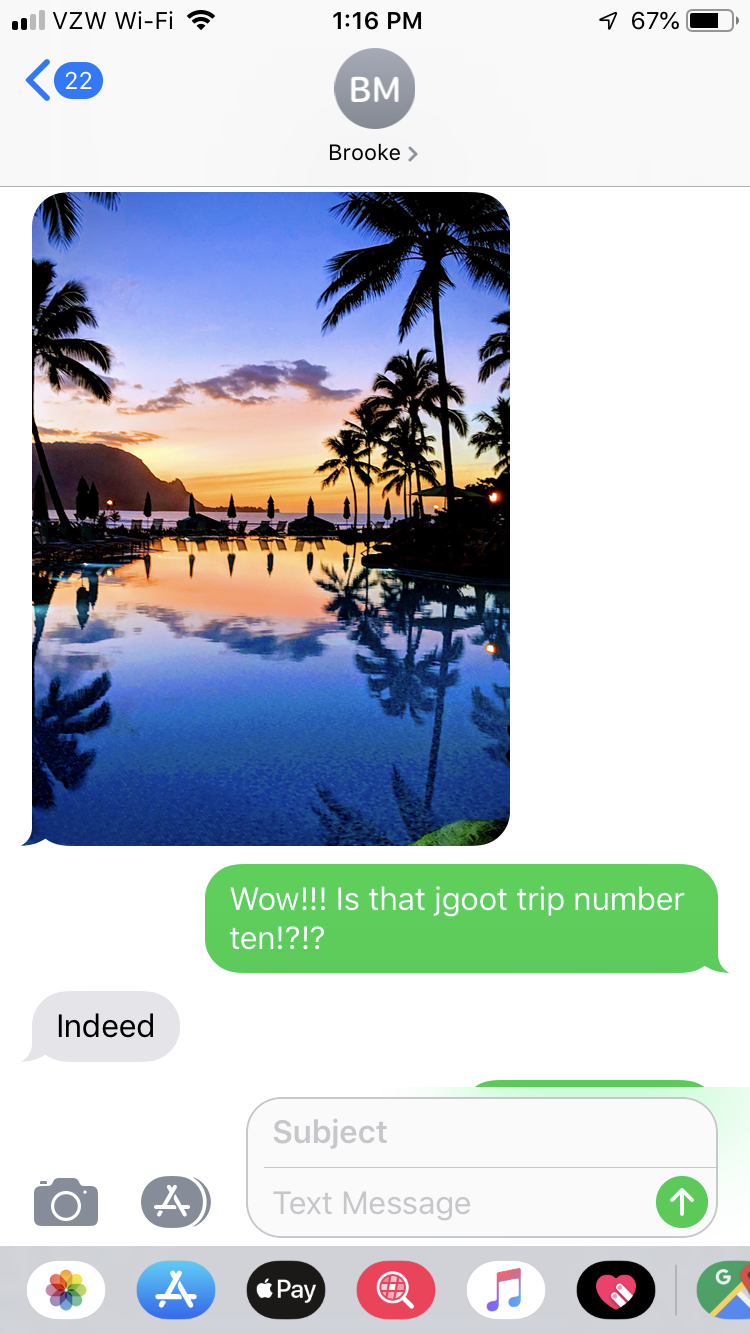Open the App Store for iMessage
This screenshot has width=750, height=1334.
point(176,1290)
